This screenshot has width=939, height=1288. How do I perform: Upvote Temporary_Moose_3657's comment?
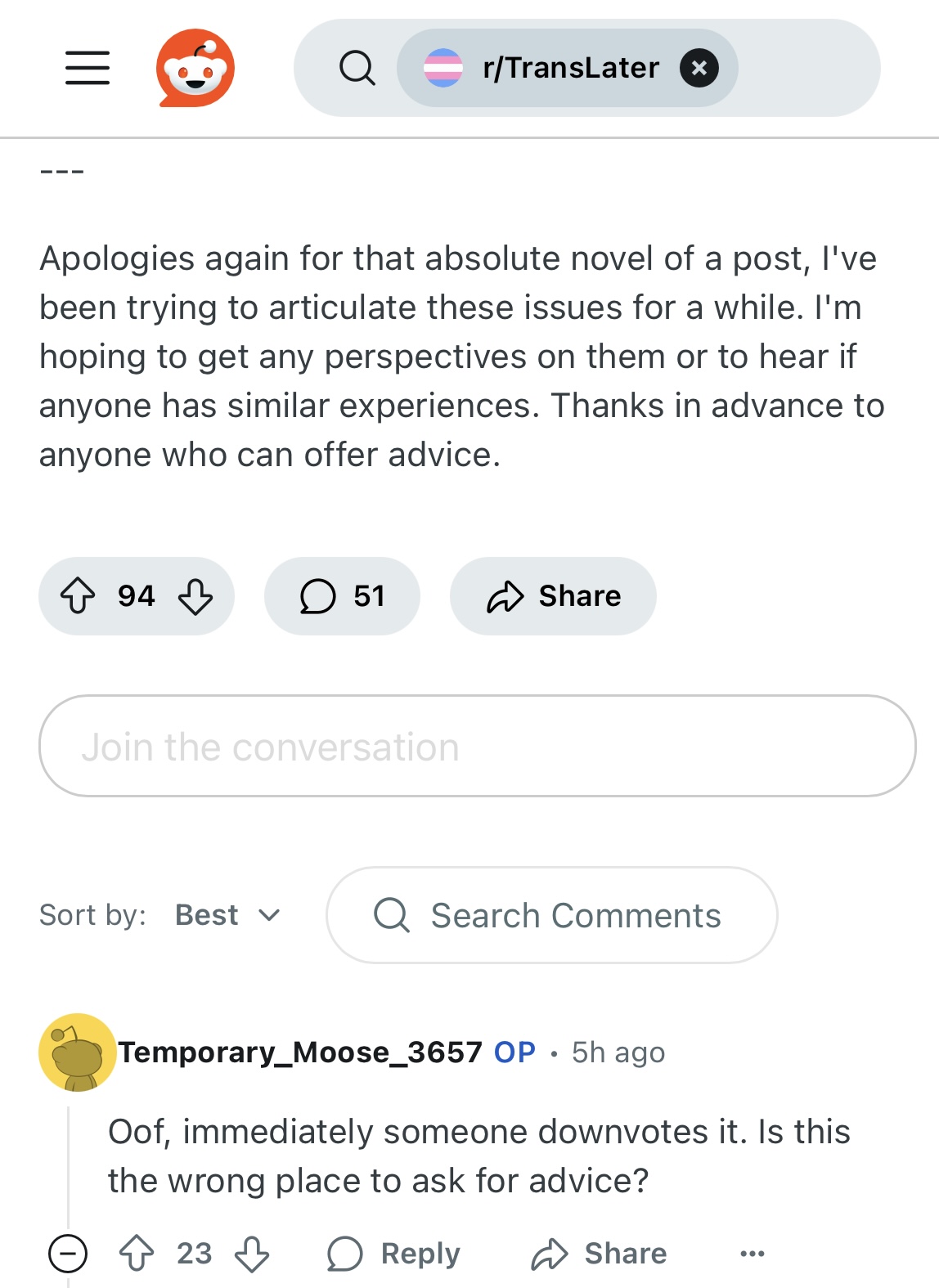coord(137,1254)
